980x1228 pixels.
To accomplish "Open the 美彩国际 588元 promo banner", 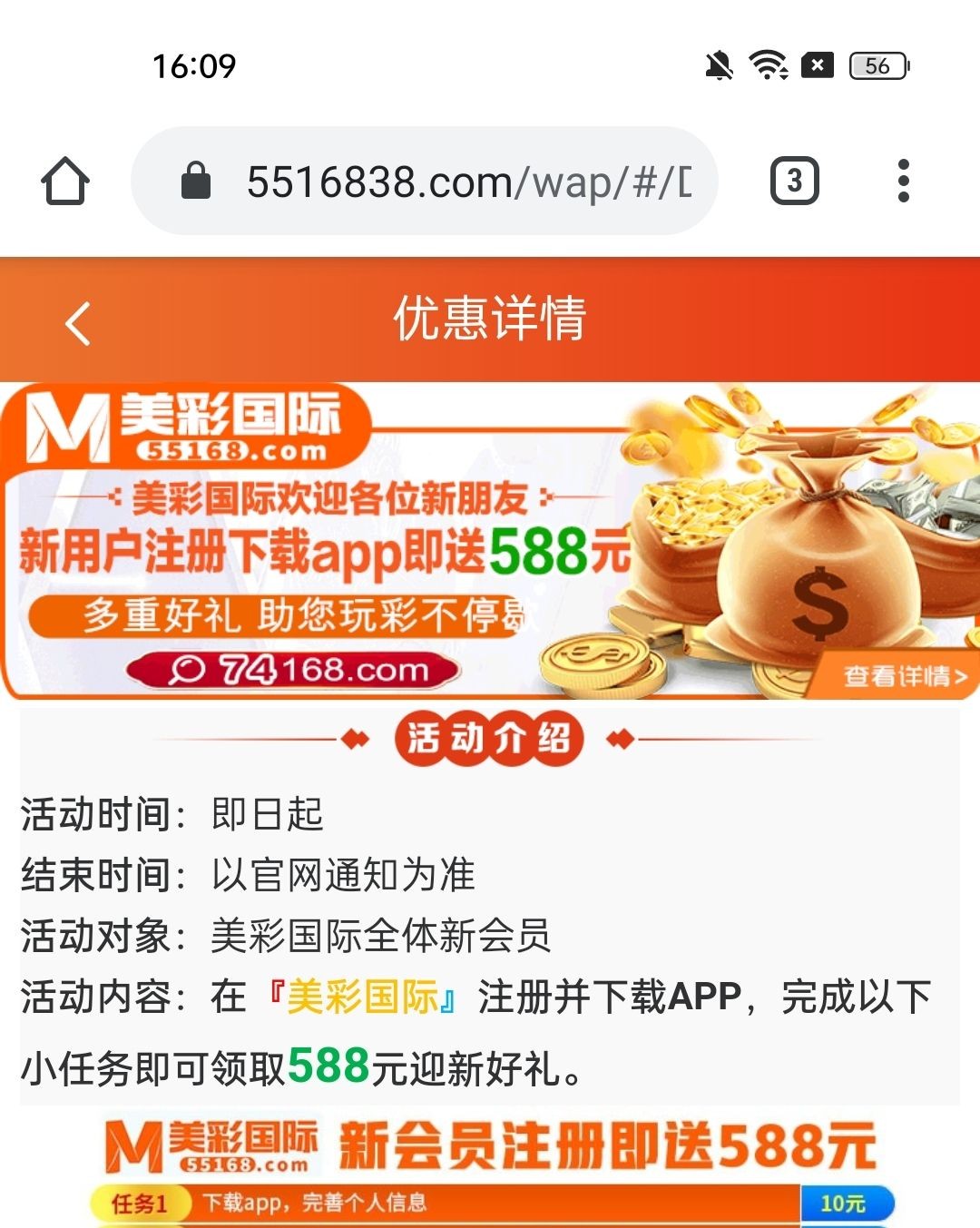I will tap(490, 541).
